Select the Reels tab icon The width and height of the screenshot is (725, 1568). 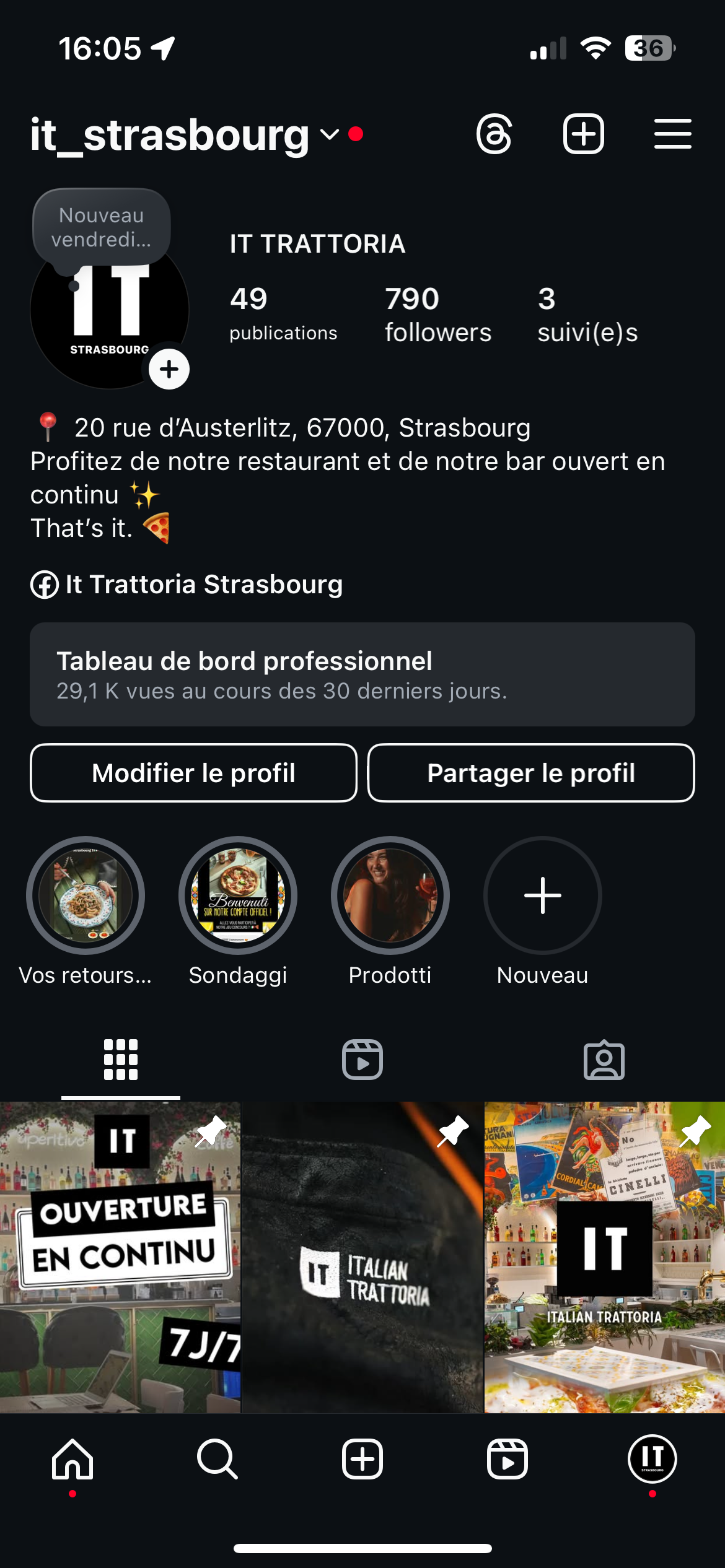pyautogui.click(x=362, y=1060)
